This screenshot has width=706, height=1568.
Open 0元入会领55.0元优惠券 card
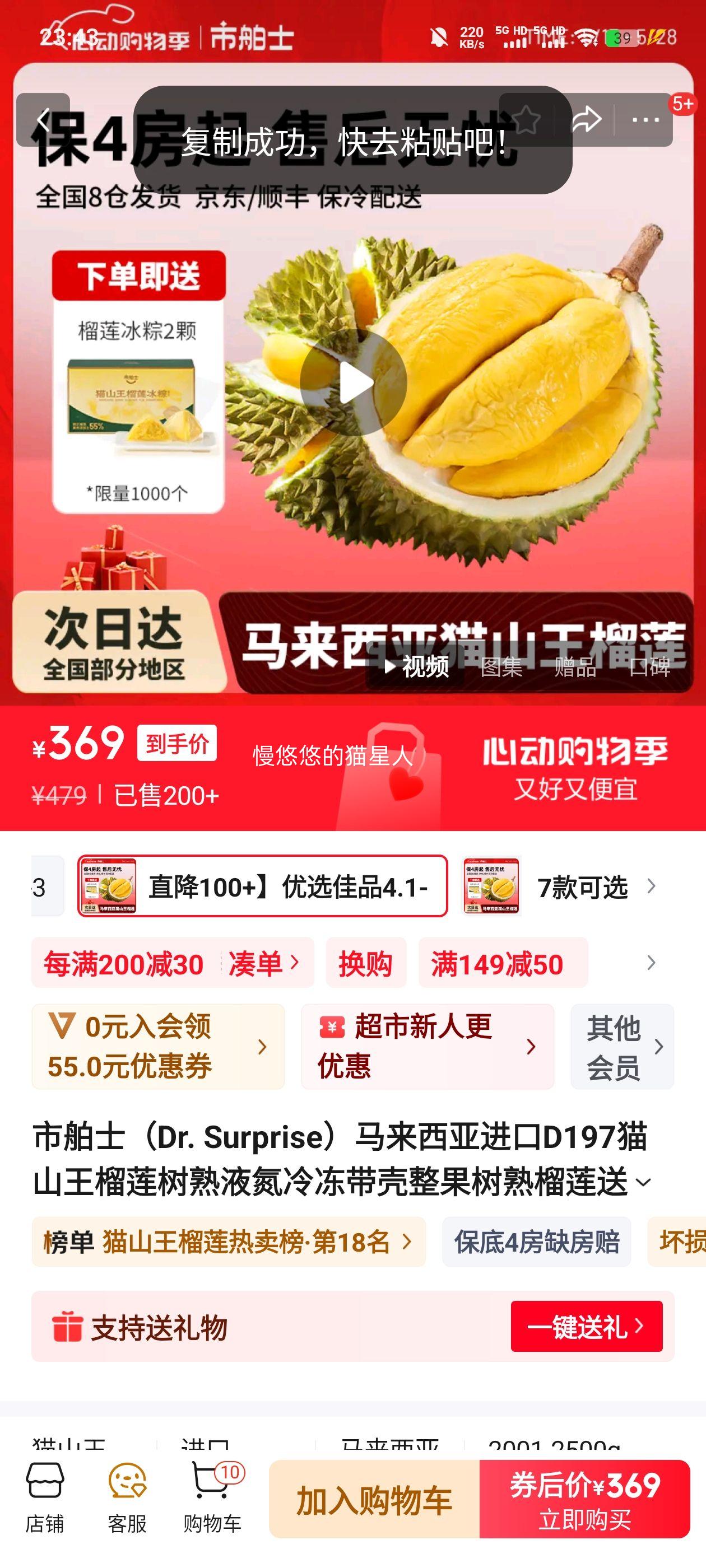pos(158,1046)
